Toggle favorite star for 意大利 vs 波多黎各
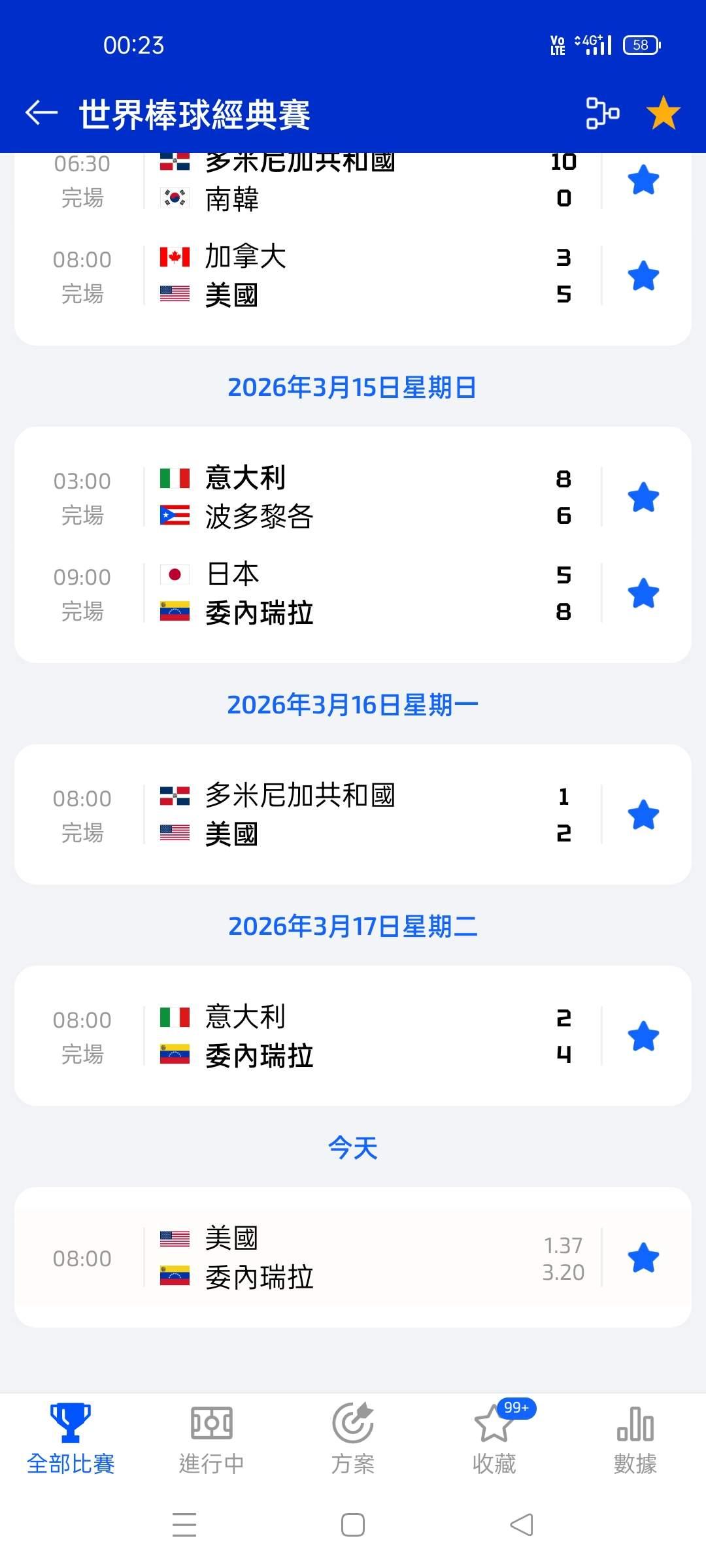Viewport: 706px width, 1568px height. point(643,497)
